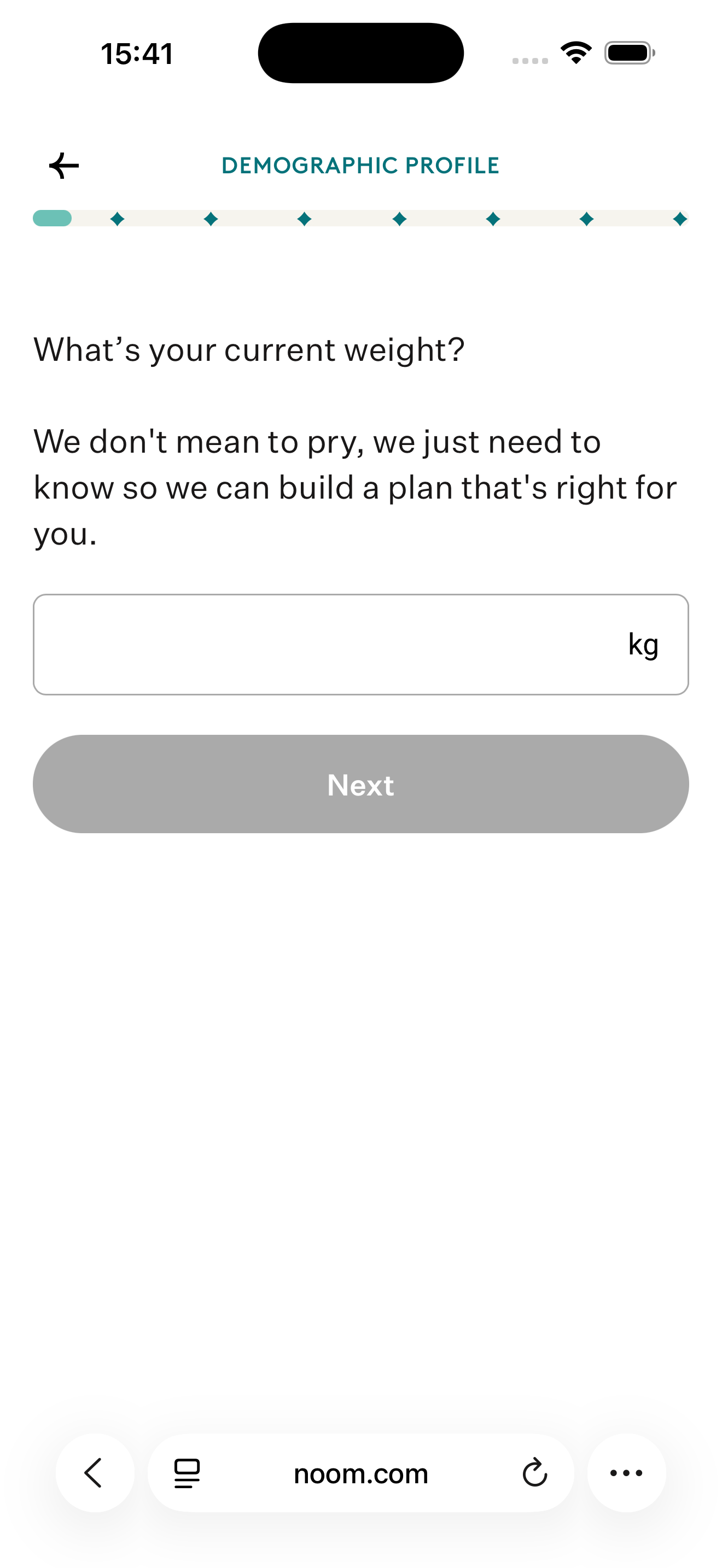Screen dimensions: 722x1568
Task: Tap the question text about current weight
Action: coord(249,349)
